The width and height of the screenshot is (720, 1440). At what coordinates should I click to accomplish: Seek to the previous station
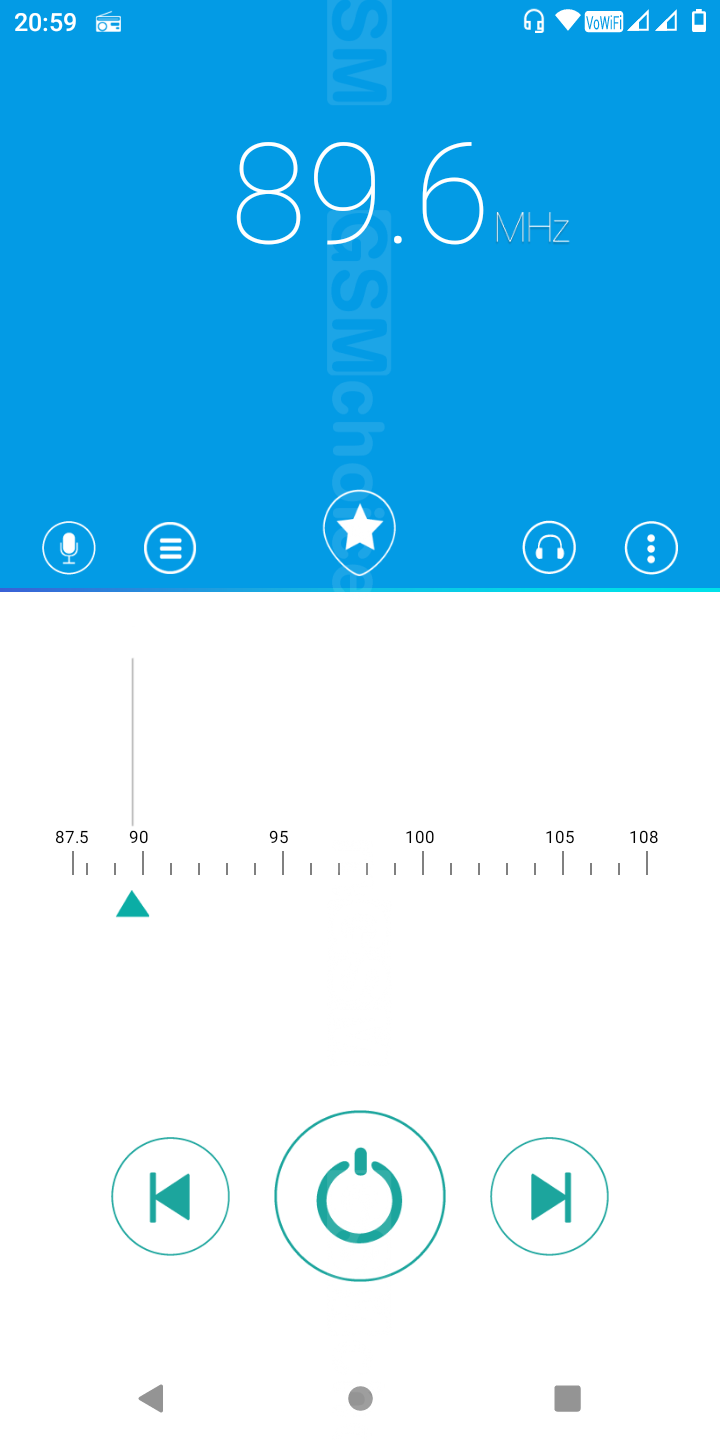coord(170,1196)
